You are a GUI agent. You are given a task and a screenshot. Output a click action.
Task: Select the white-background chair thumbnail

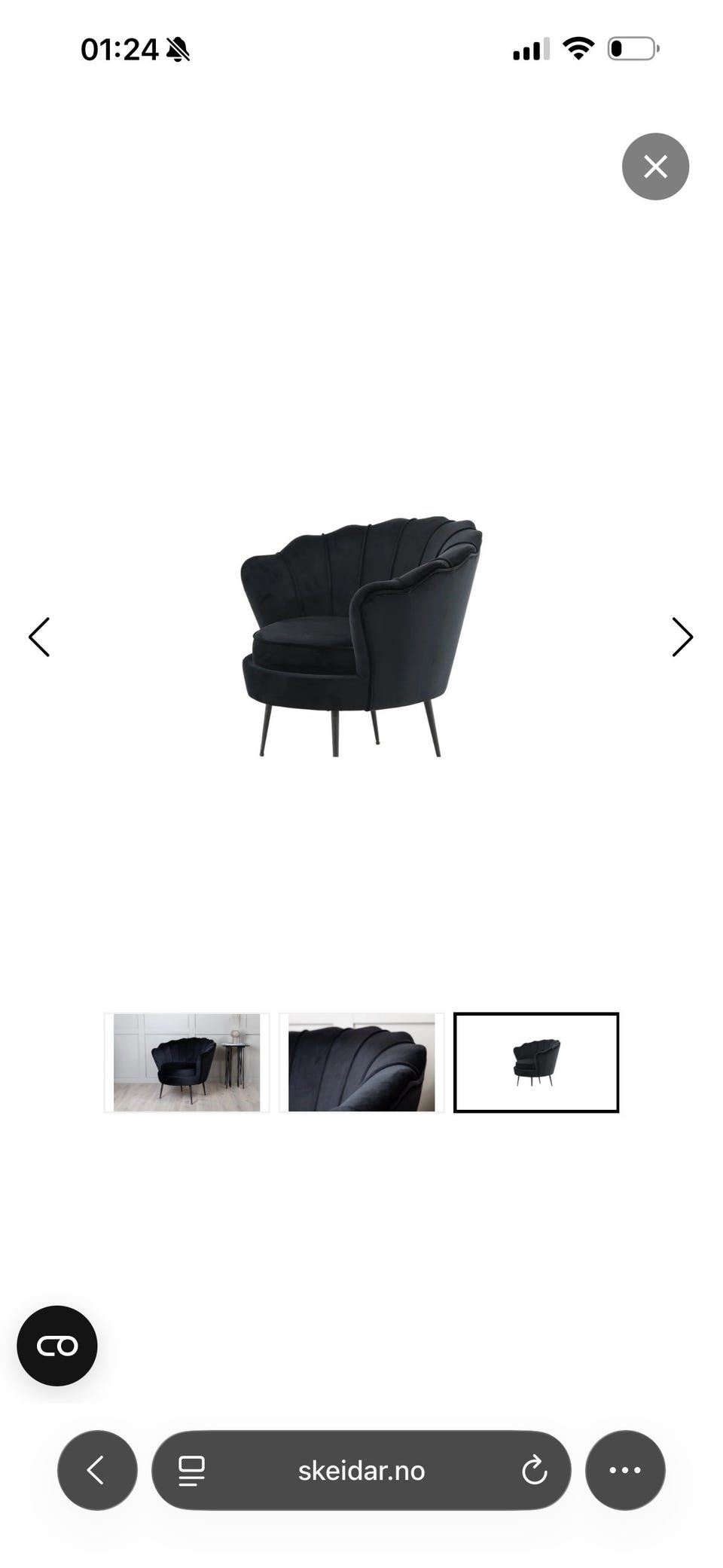point(536,1062)
